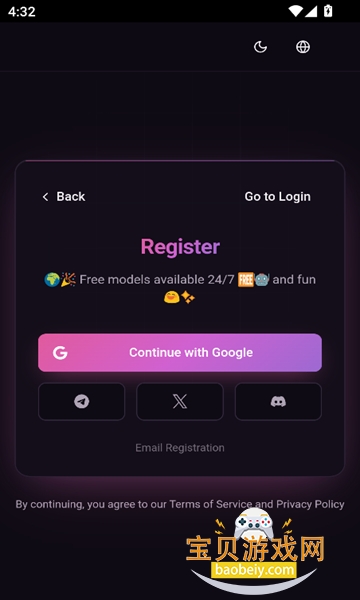Toggle the dark mode moon icon

(260, 47)
